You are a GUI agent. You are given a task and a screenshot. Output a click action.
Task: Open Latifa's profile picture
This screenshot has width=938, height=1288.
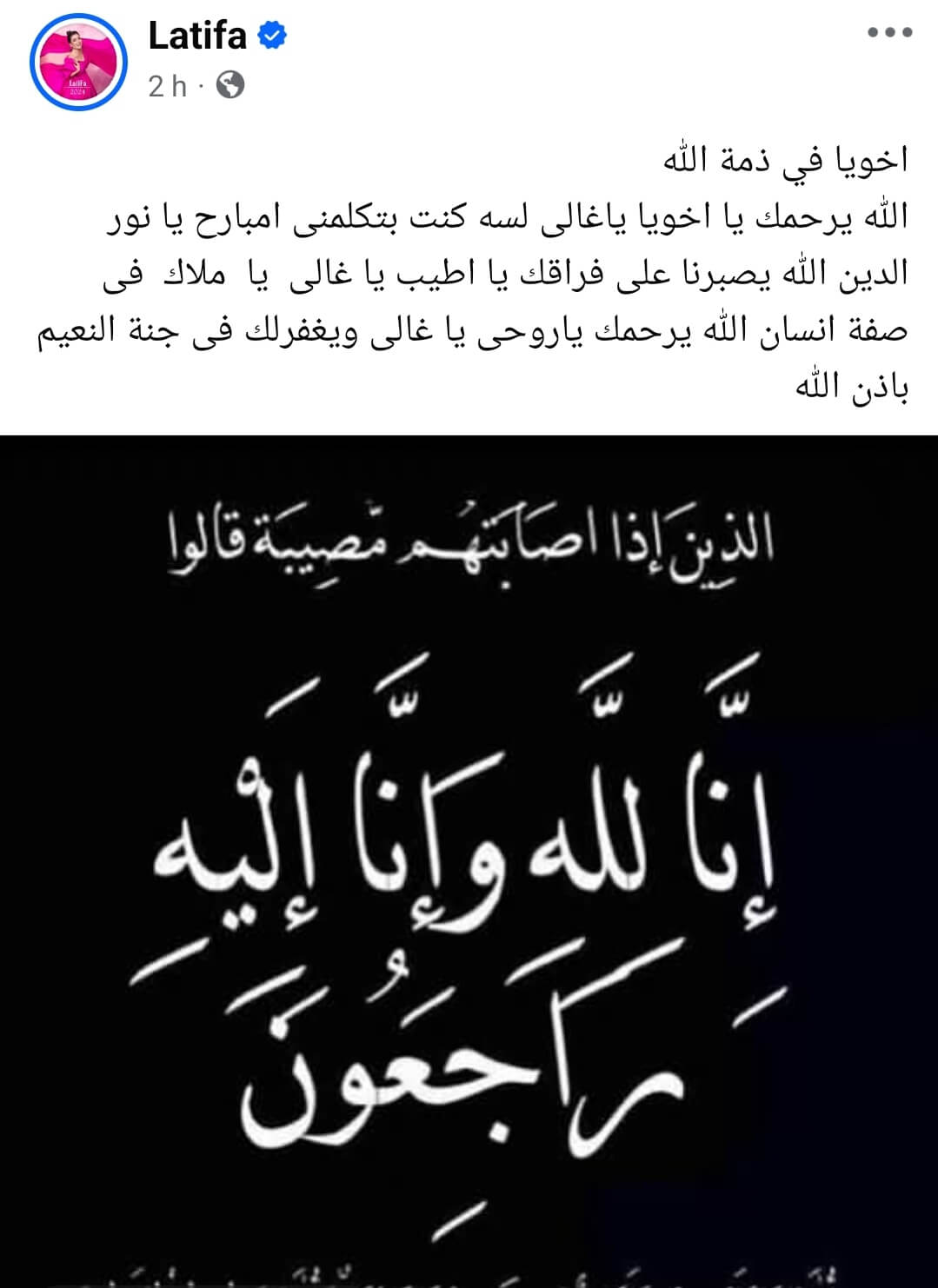(78, 62)
